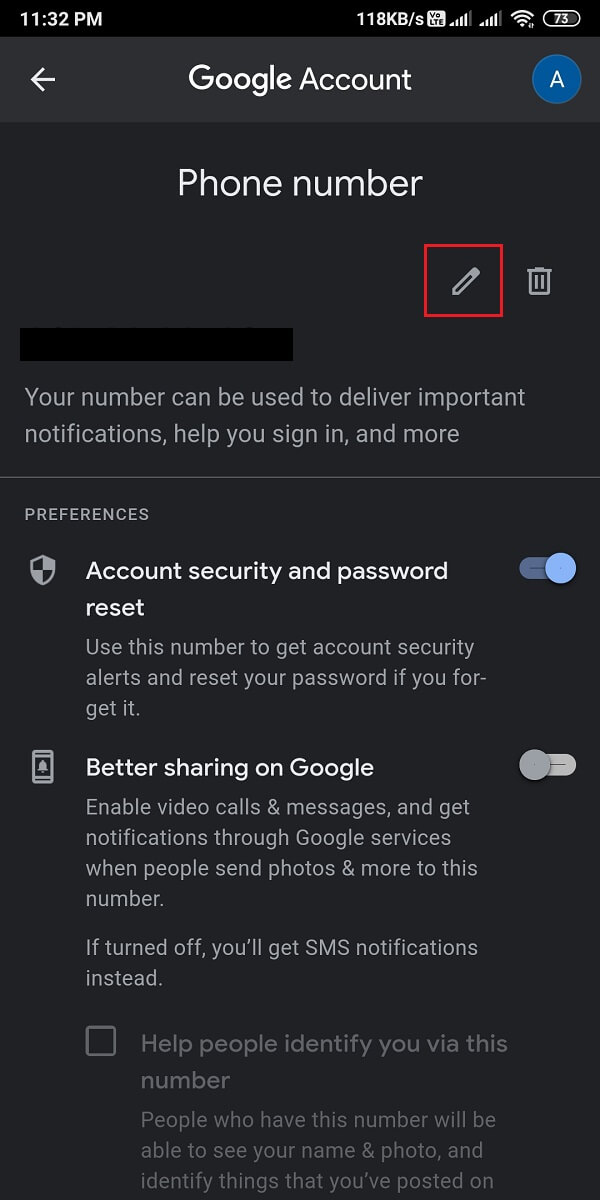Delete the phone number using the trash icon
Image resolution: width=600 pixels, height=1200 pixels.
click(x=539, y=282)
